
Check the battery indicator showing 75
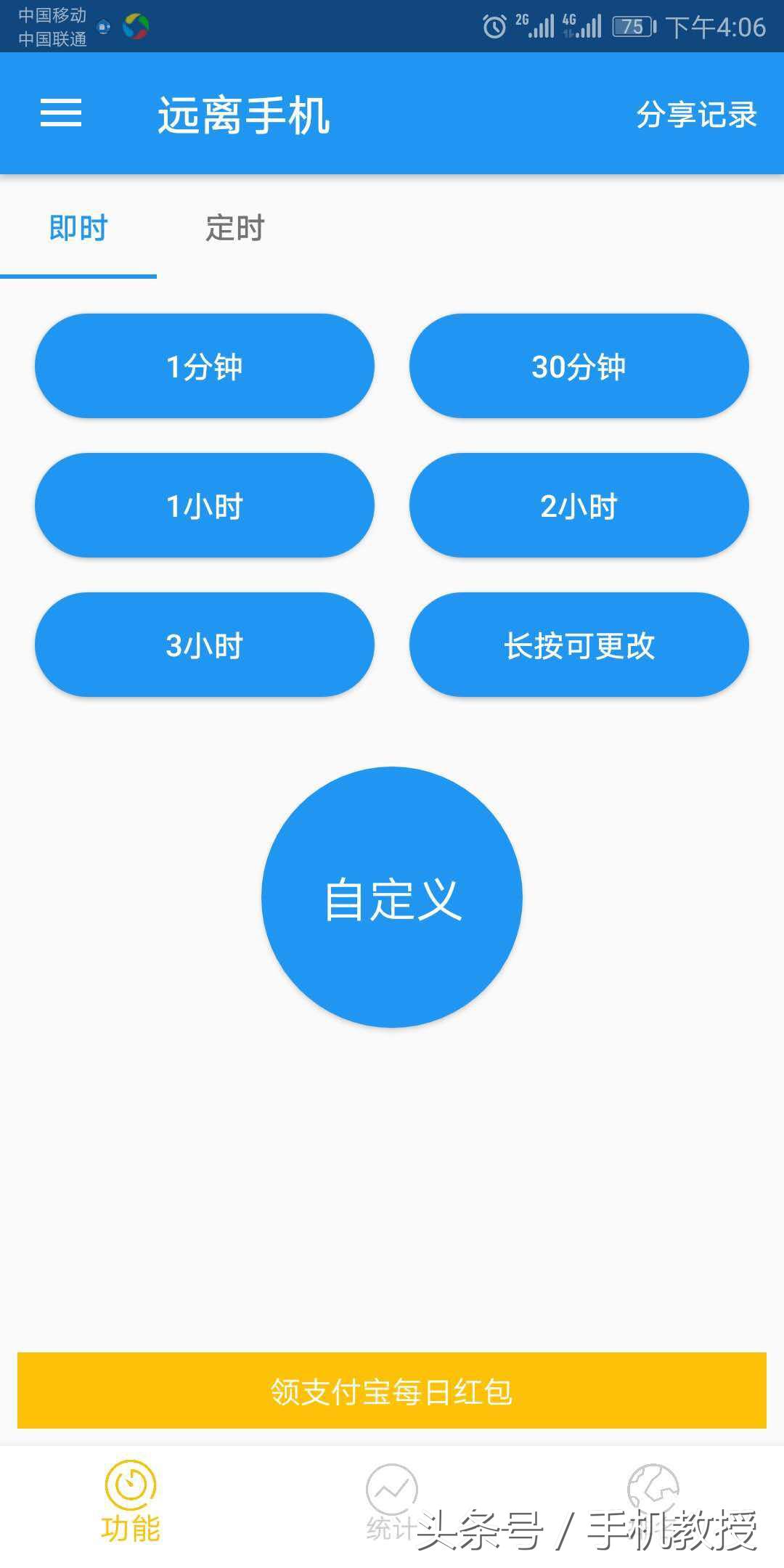tap(631, 26)
